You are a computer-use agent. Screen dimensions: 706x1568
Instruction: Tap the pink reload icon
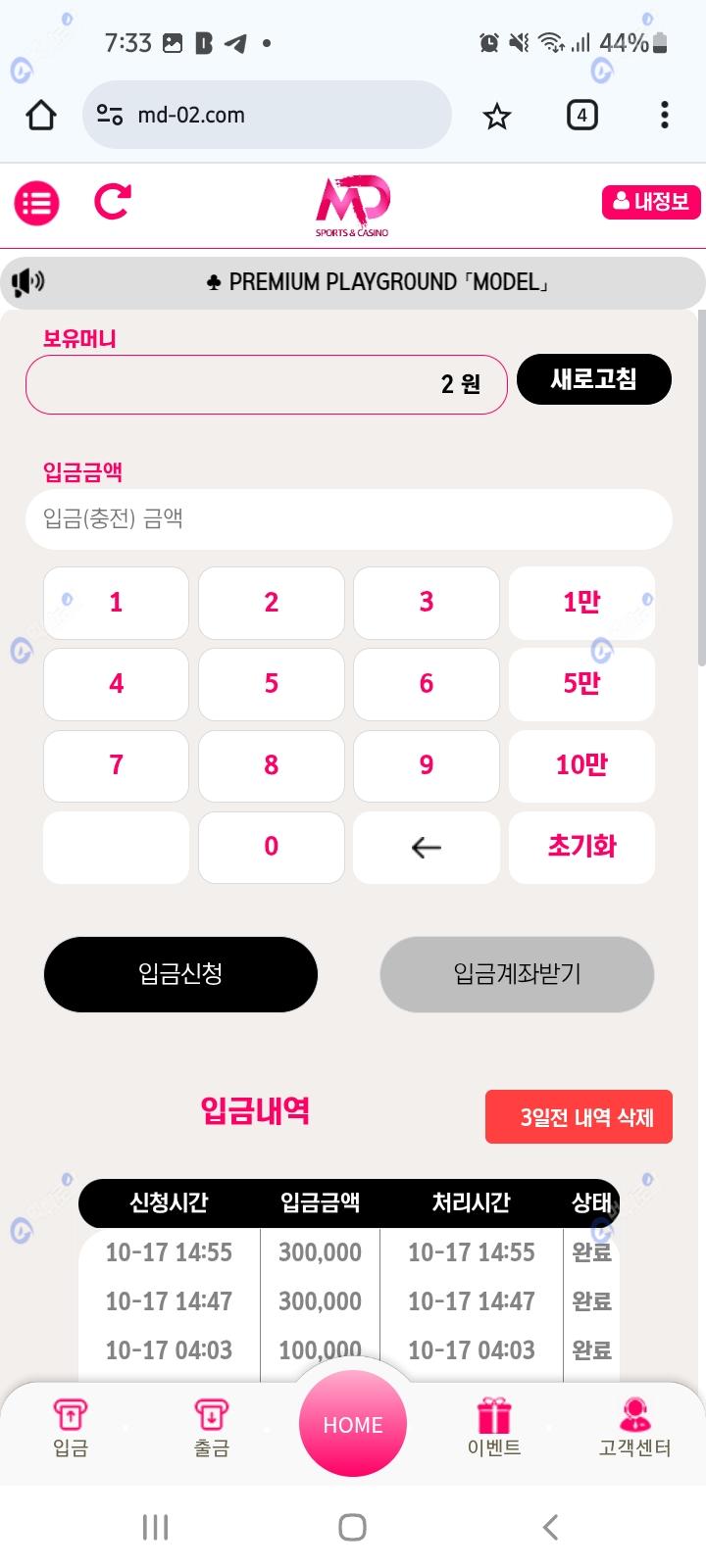pyautogui.click(x=112, y=202)
